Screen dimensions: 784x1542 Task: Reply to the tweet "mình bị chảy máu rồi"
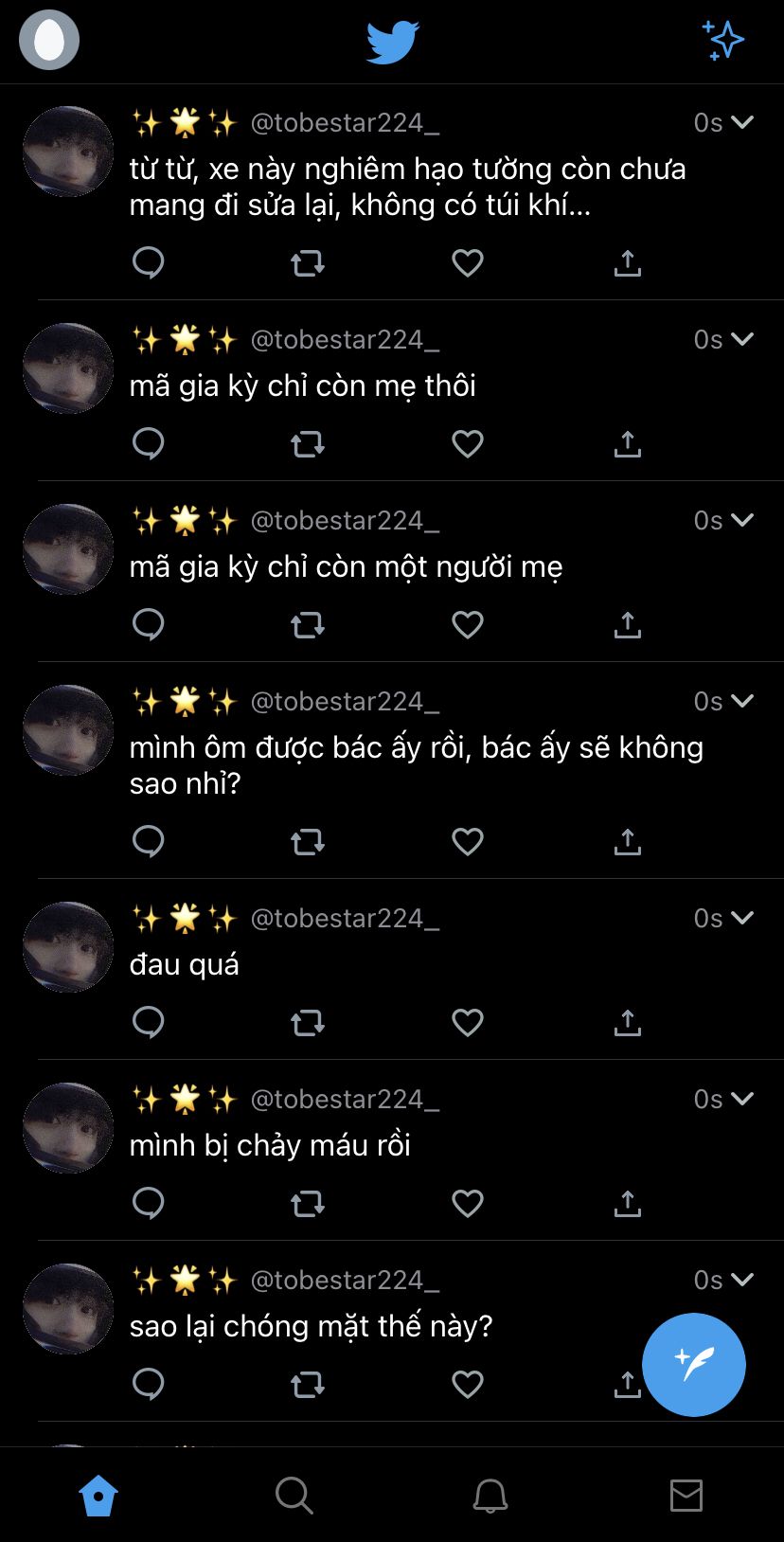pos(149,1203)
